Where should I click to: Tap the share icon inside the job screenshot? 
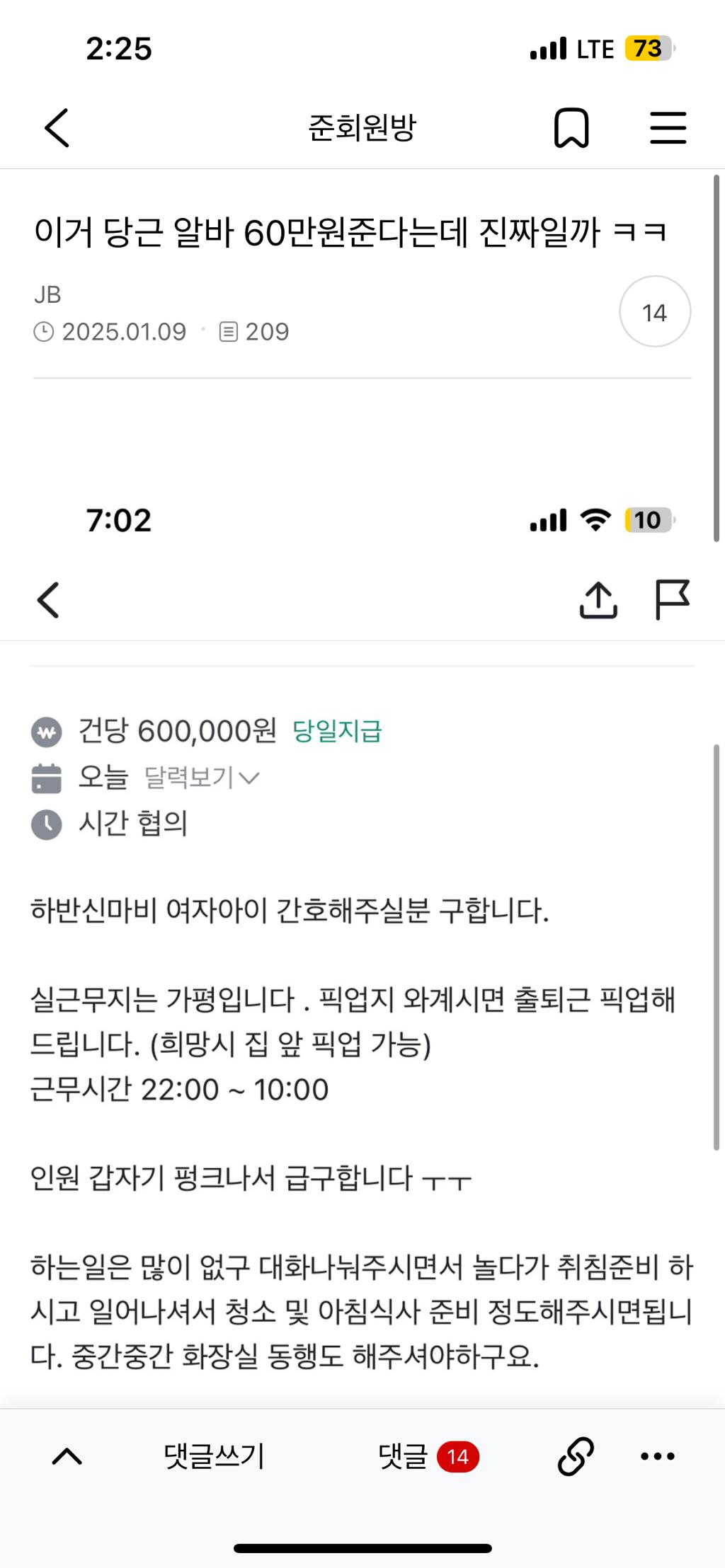pyautogui.click(x=598, y=599)
